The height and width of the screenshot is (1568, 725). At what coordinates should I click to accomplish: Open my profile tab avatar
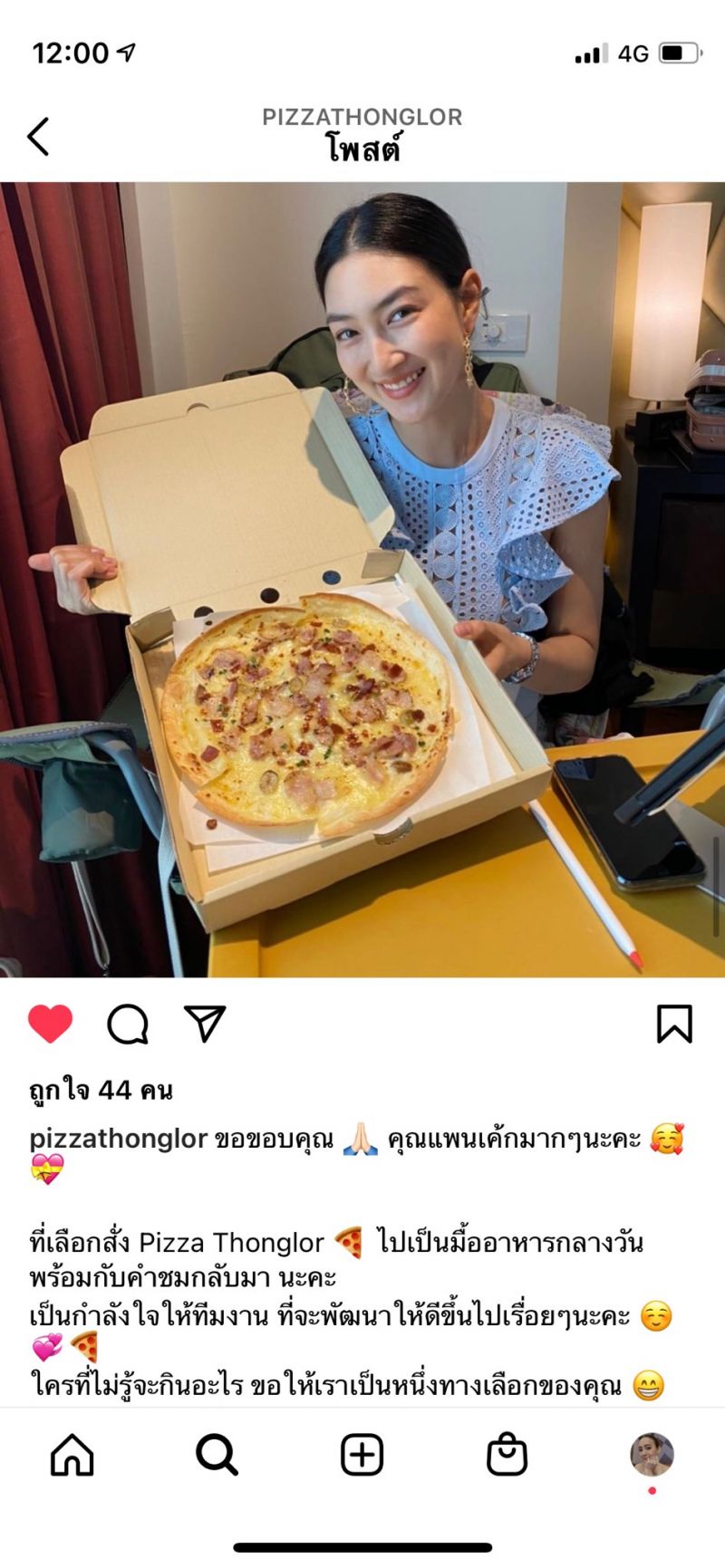tap(652, 1455)
